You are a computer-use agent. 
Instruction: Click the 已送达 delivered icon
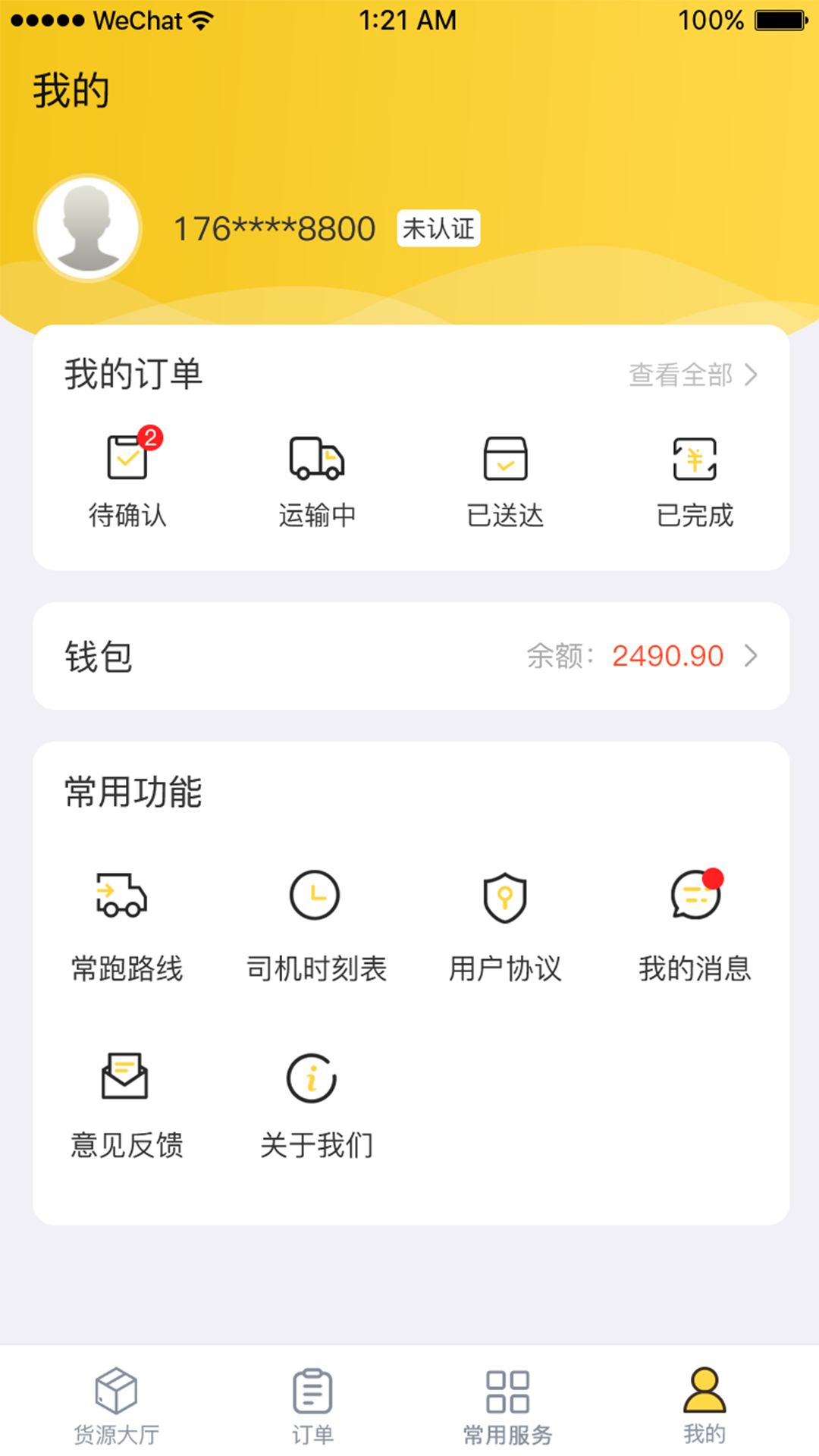(x=507, y=457)
